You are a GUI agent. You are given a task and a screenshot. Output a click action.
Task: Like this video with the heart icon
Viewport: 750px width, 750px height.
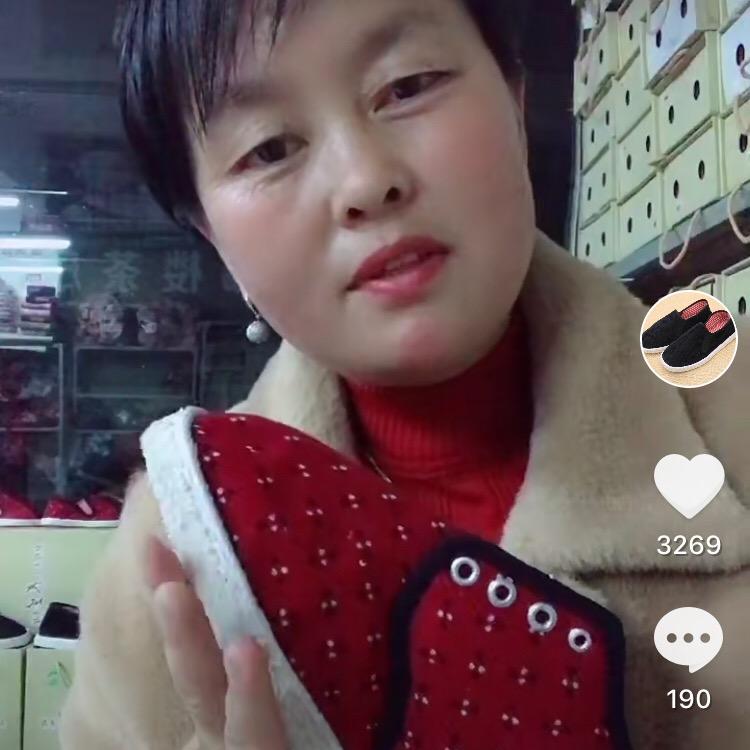pos(688,485)
